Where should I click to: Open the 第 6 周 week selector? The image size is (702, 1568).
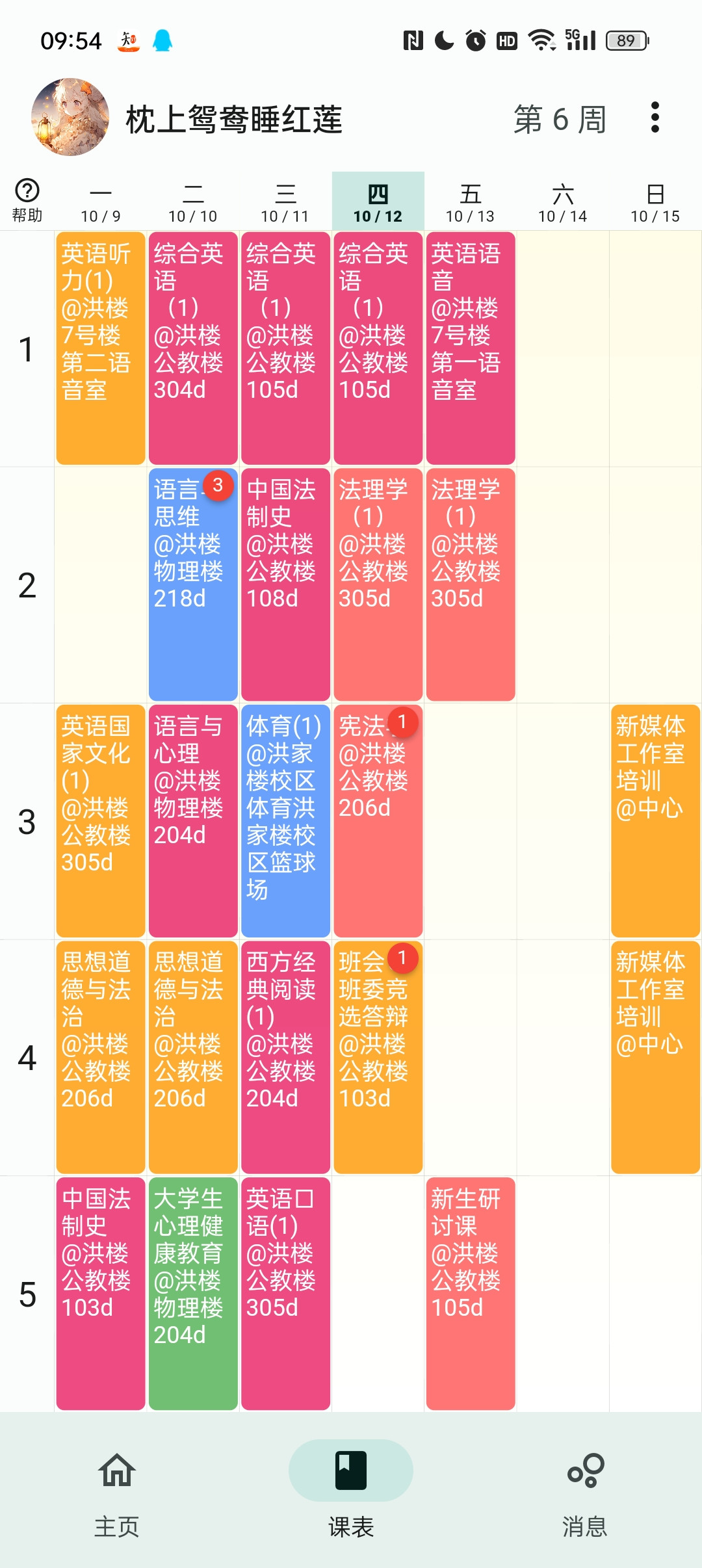[560, 120]
